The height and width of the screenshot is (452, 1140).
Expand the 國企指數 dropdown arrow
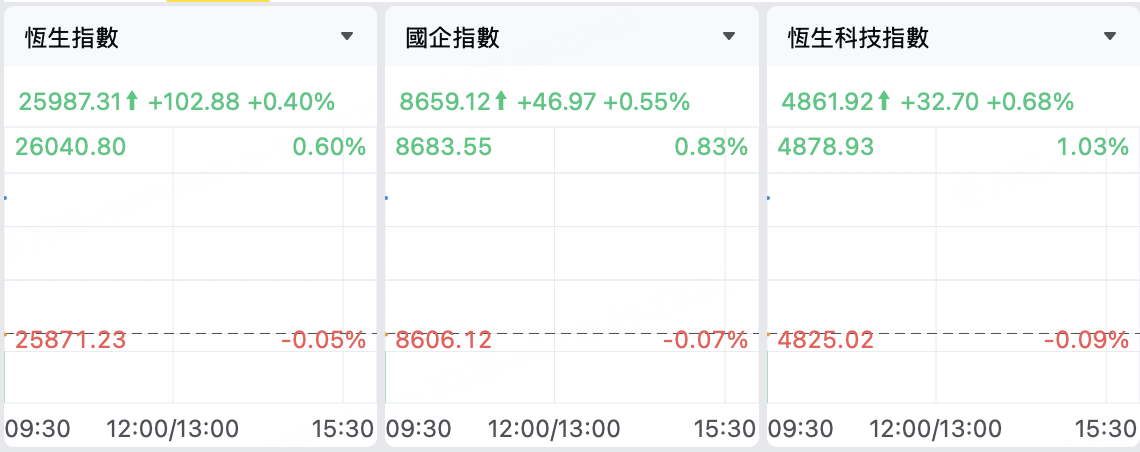pyautogui.click(x=728, y=36)
